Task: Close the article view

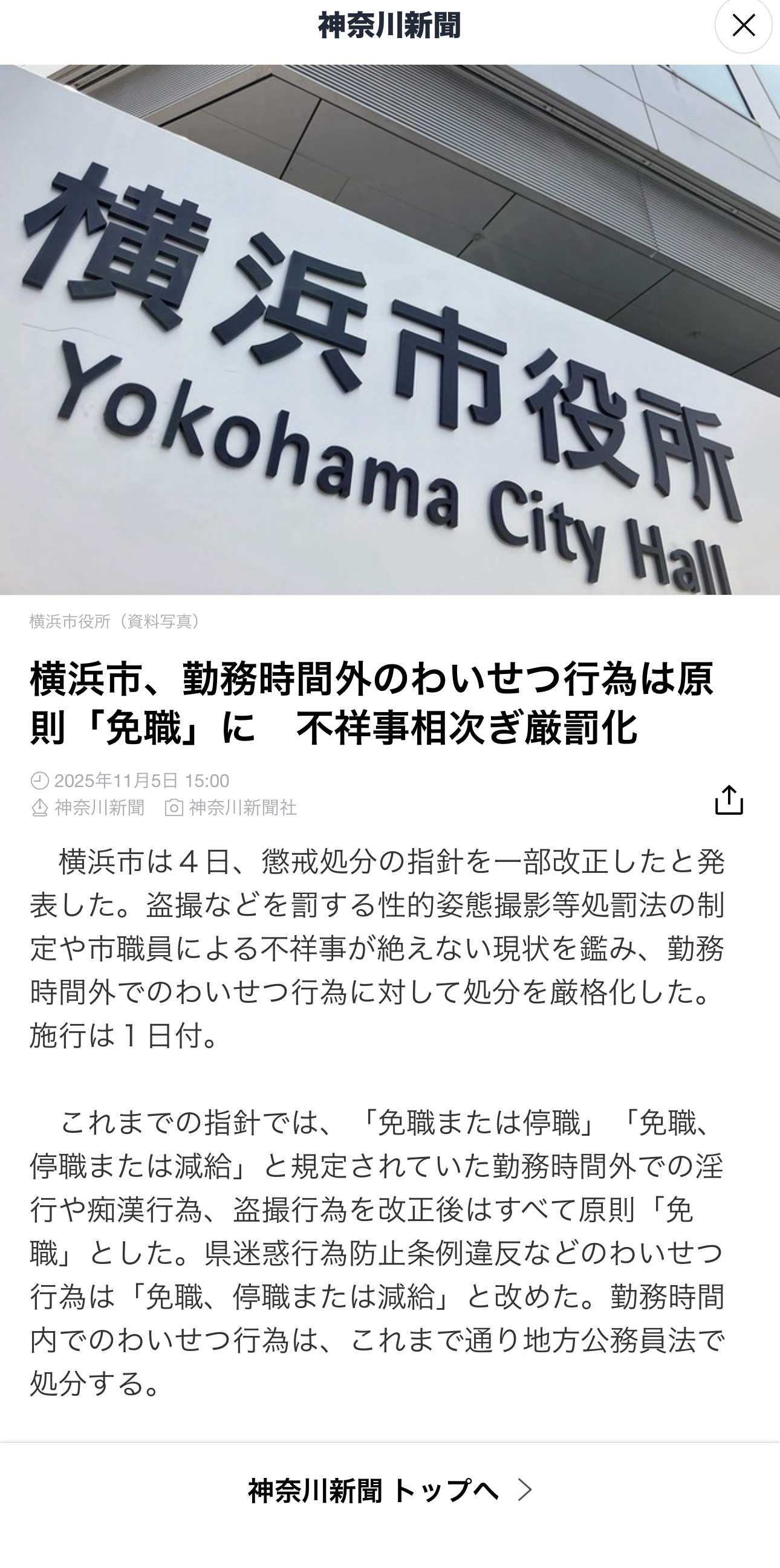Action: [x=743, y=26]
